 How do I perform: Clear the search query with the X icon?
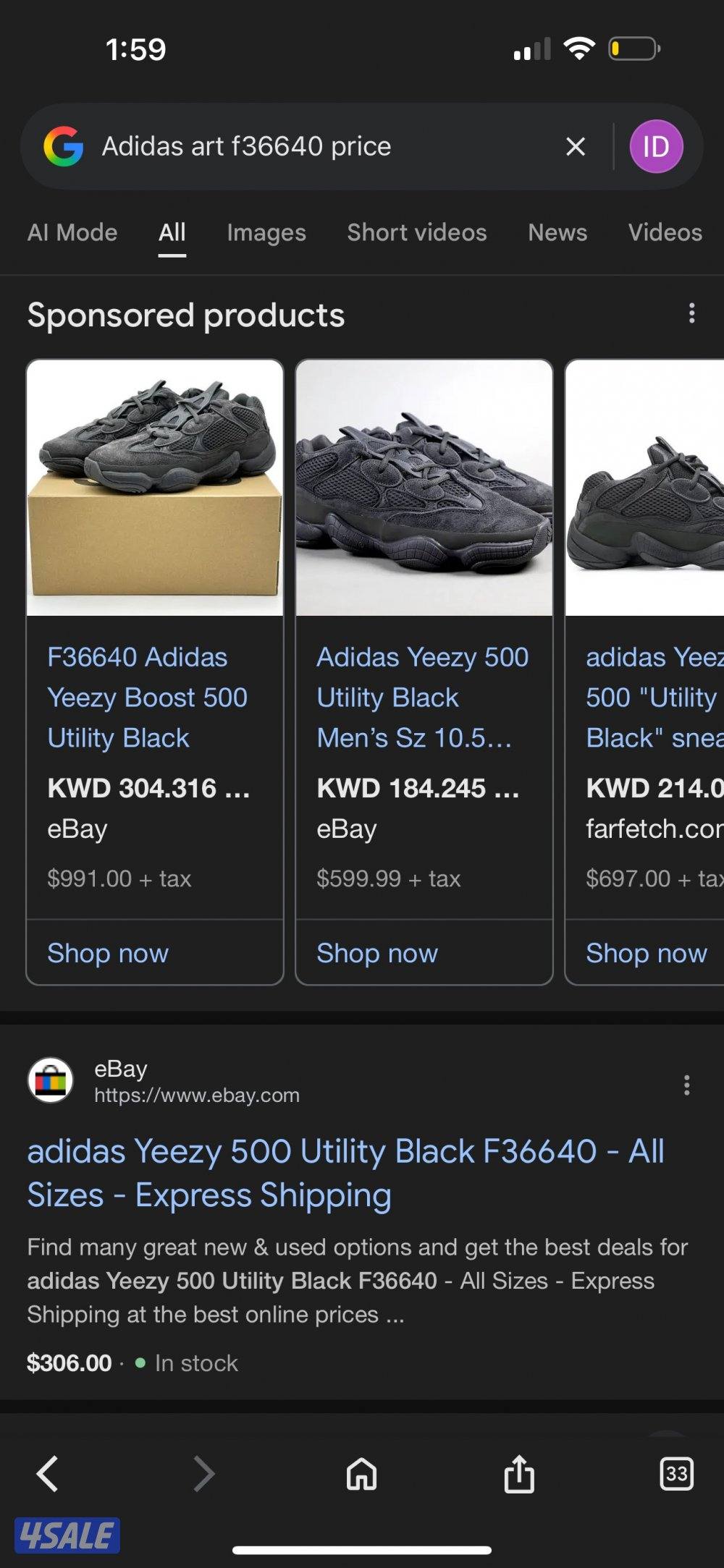tap(574, 146)
